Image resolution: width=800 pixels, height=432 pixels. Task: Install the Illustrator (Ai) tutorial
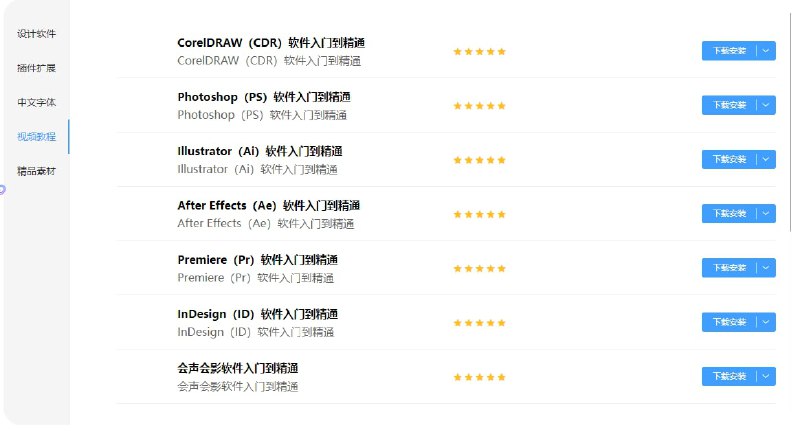tap(729, 159)
